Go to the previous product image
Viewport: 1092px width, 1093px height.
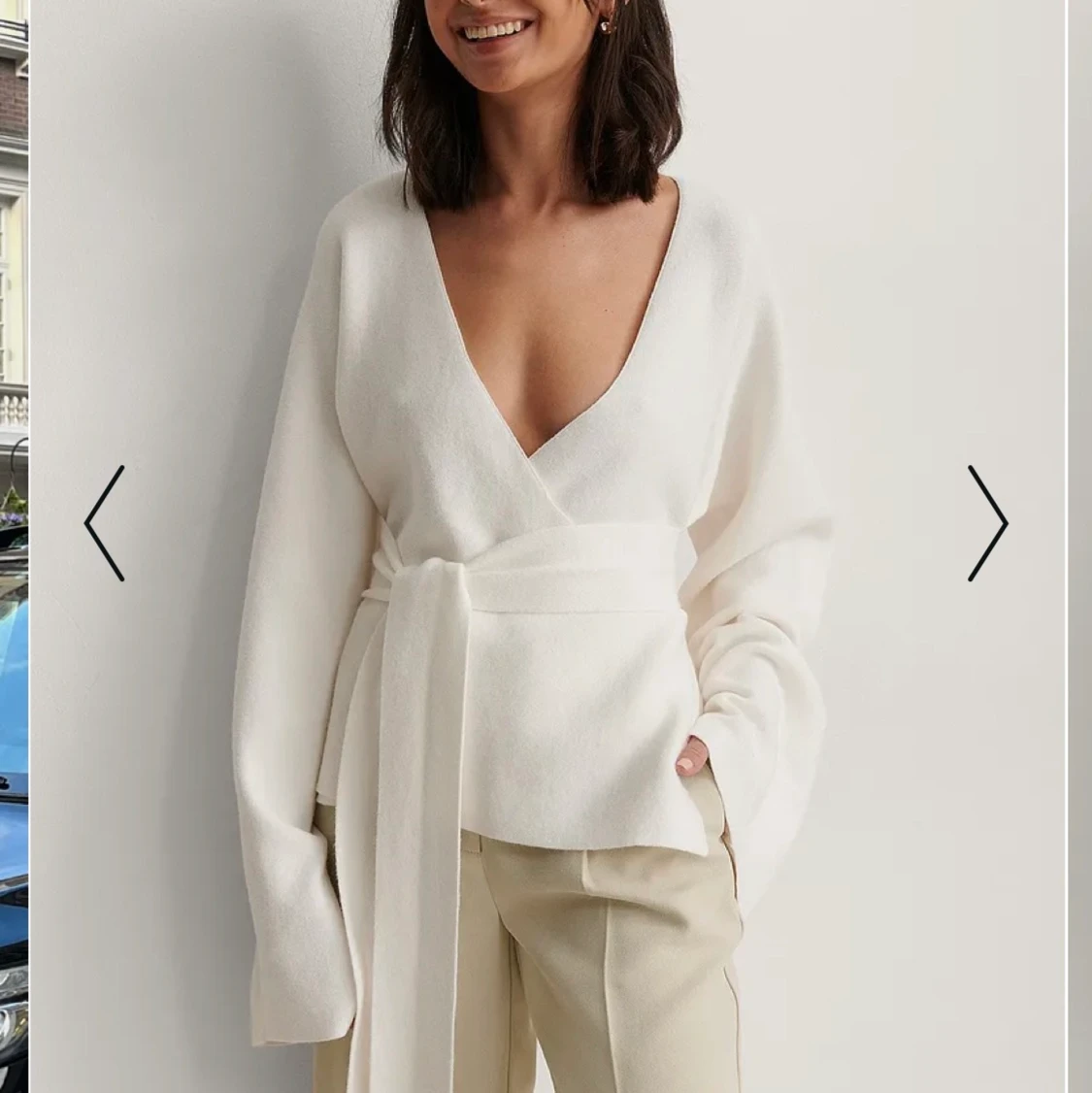(x=105, y=523)
